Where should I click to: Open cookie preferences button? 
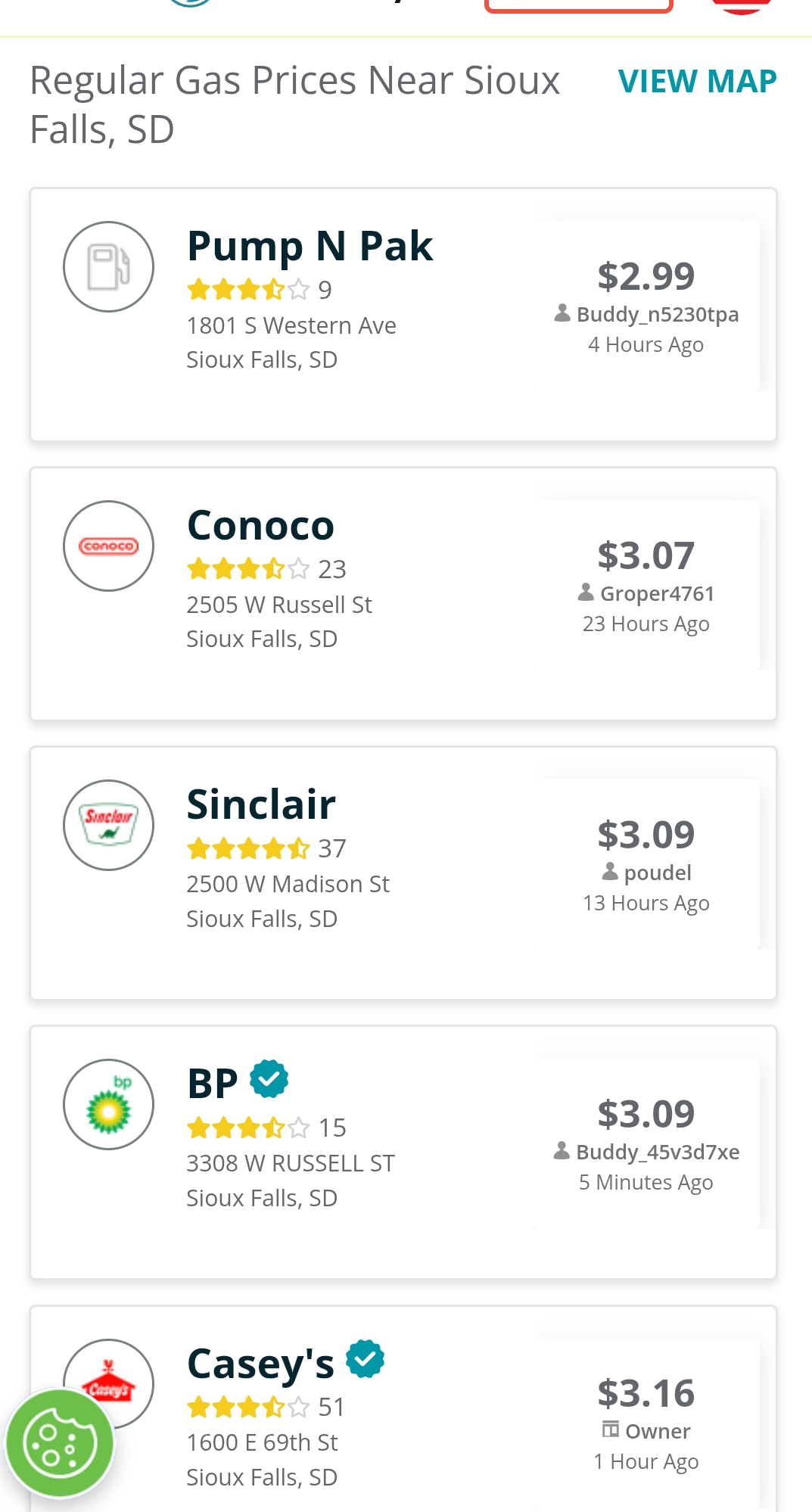click(60, 1443)
